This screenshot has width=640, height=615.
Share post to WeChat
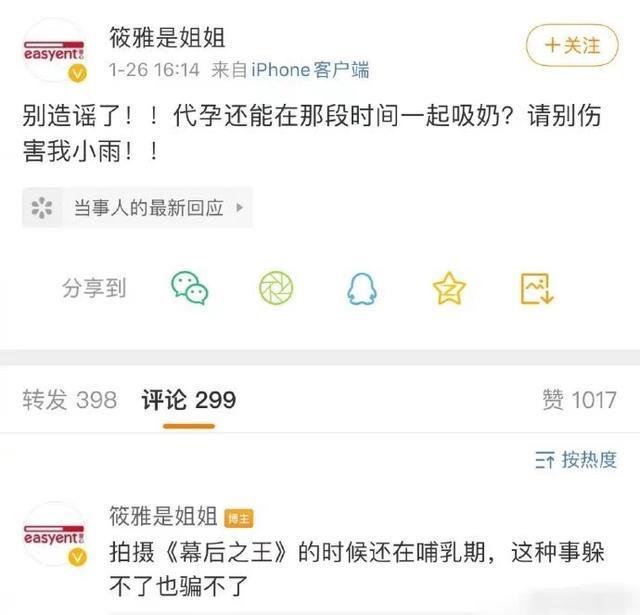189,289
